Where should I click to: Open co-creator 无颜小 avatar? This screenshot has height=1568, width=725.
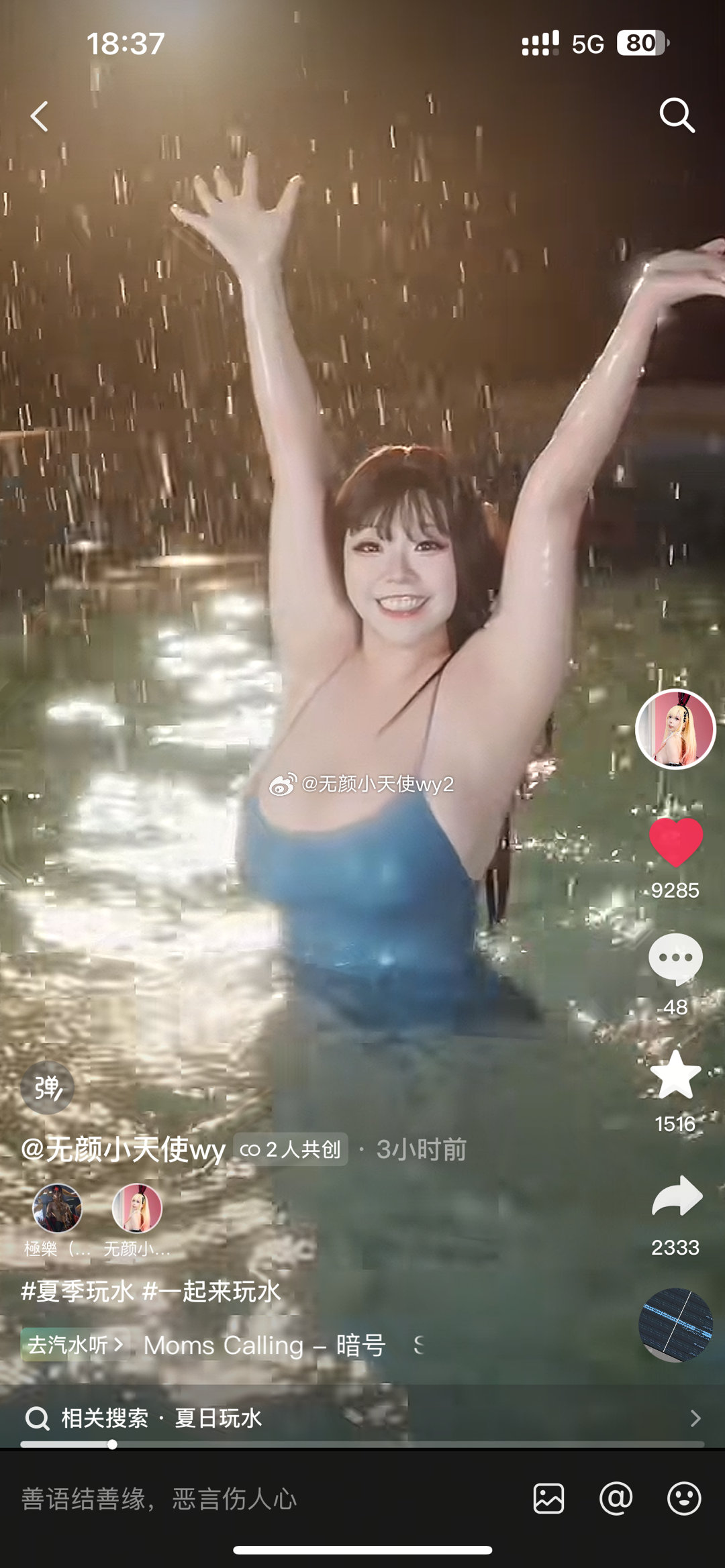coord(137,1209)
